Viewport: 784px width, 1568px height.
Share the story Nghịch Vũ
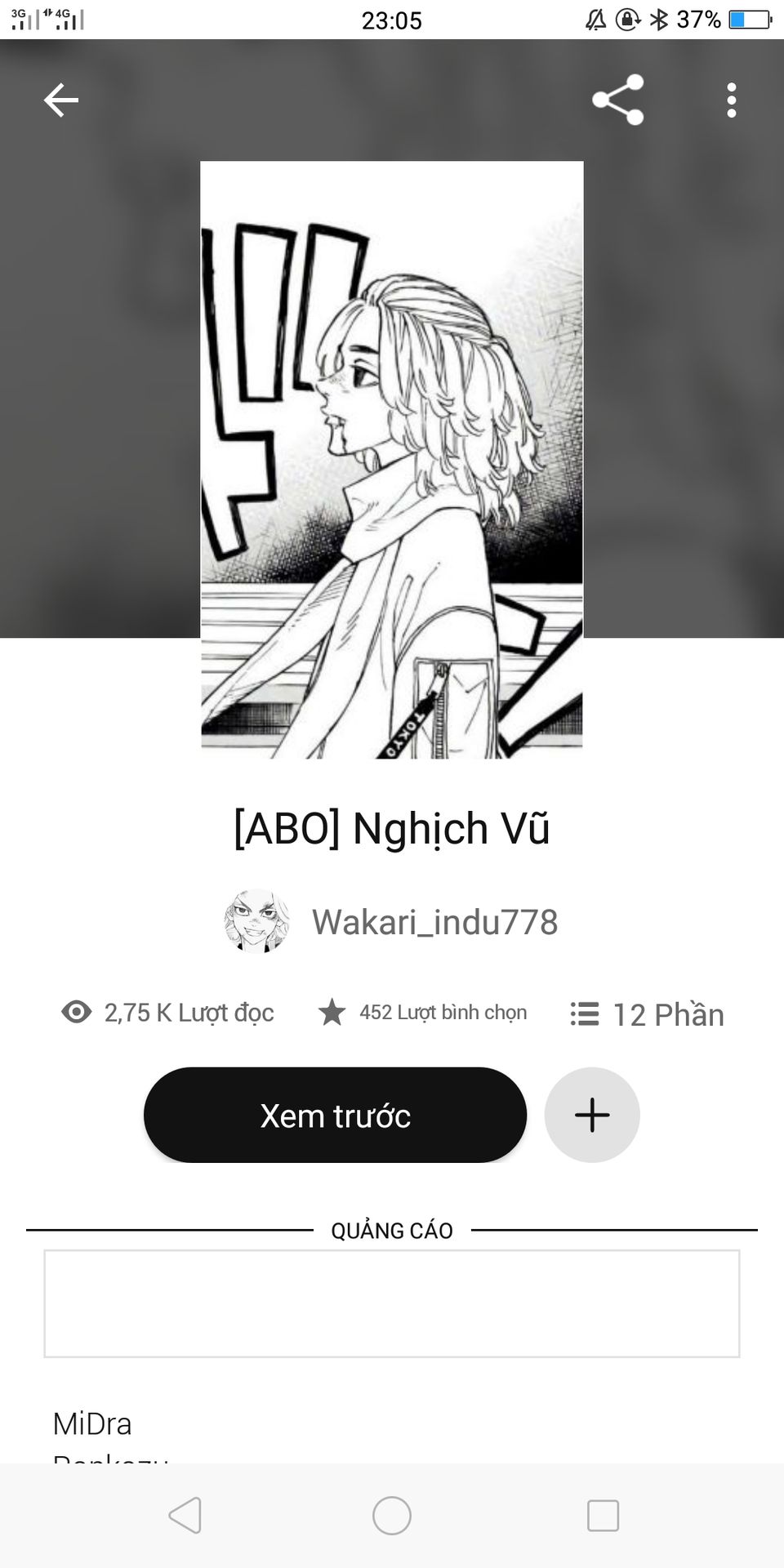(x=618, y=100)
